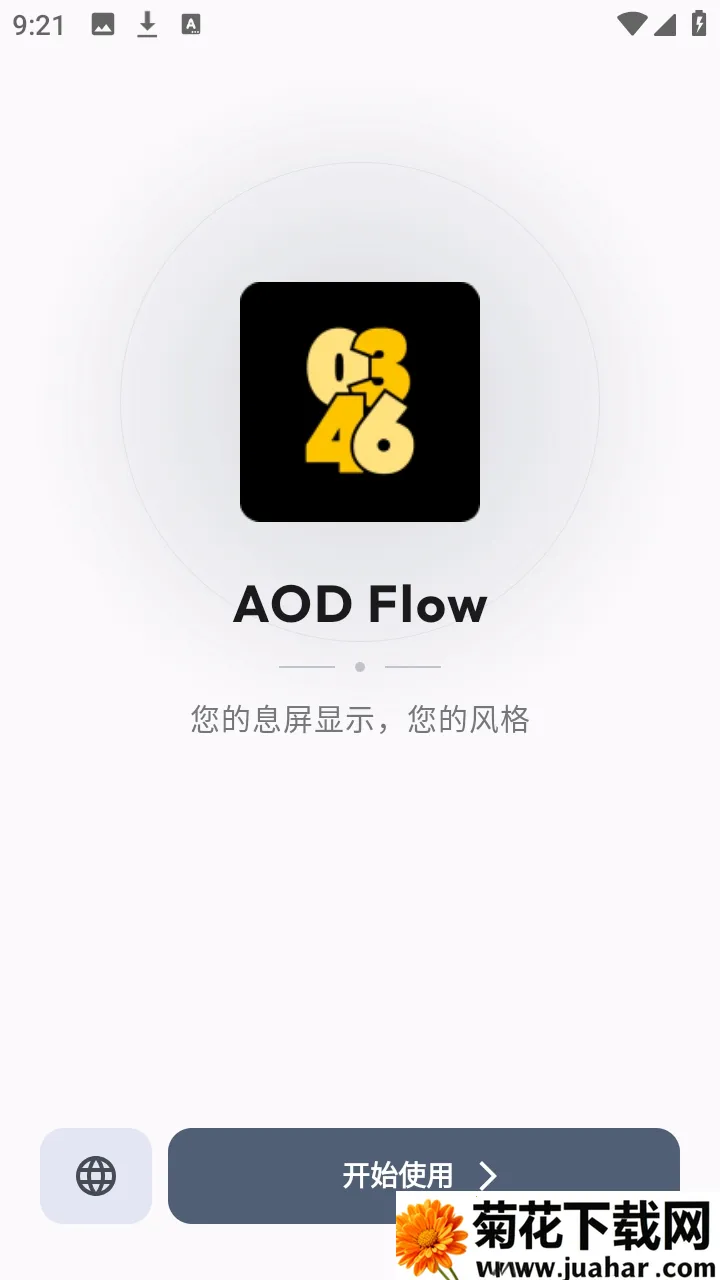Tap the left pagination dash
The image size is (720, 1280).
307,666
